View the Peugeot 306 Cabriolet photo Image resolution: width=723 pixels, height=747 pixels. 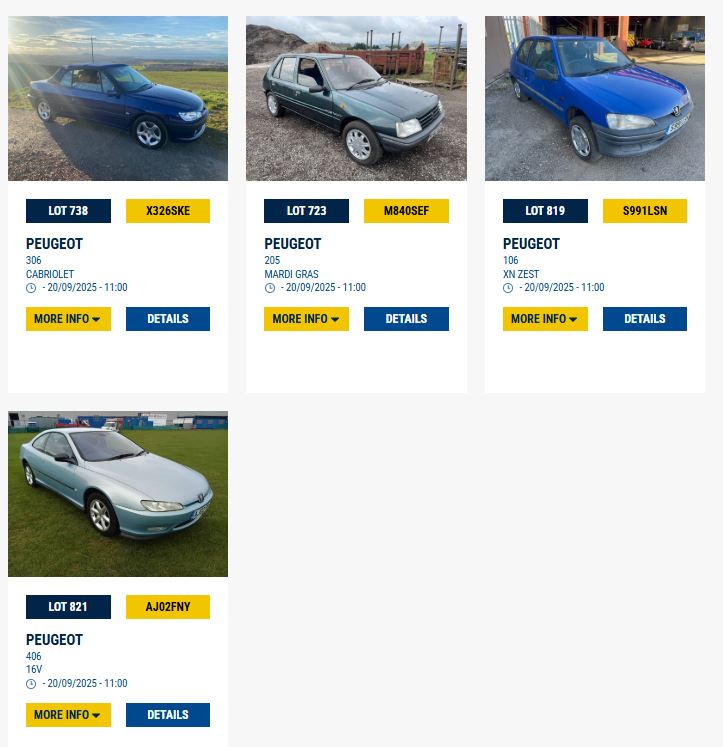click(118, 98)
